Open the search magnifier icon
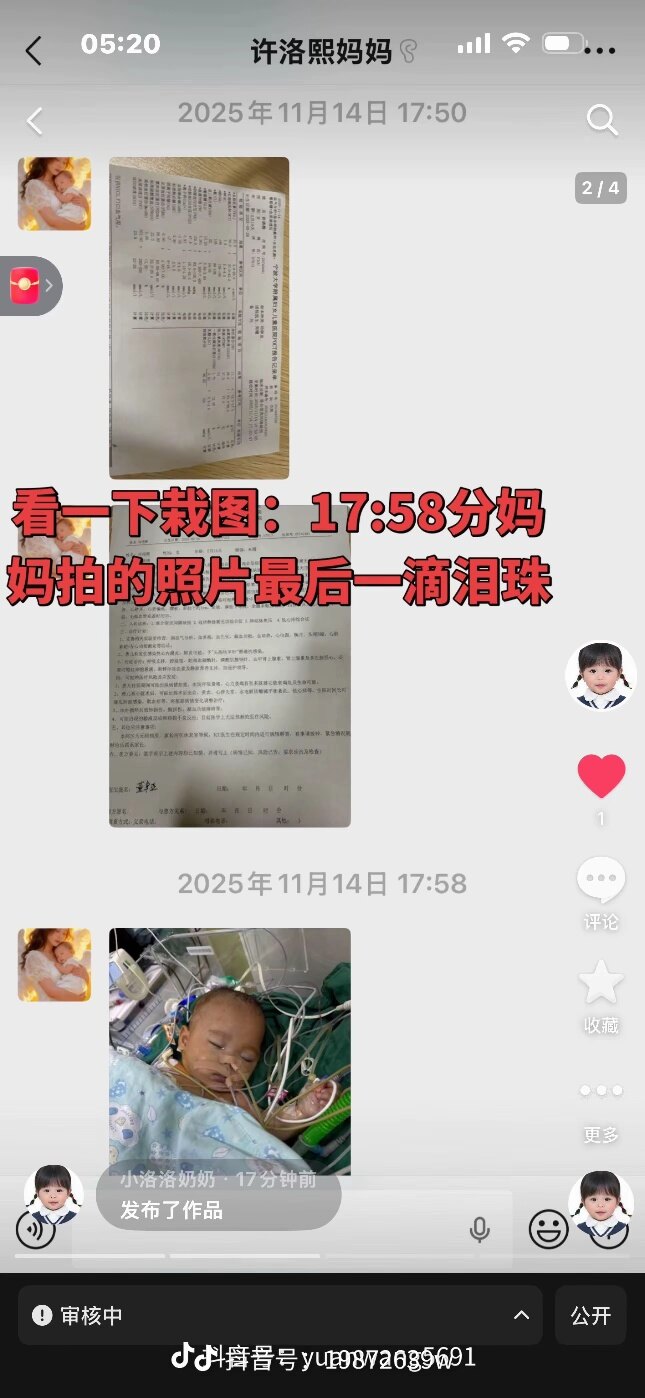Screen dimensions: 645x1398 coord(601,120)
